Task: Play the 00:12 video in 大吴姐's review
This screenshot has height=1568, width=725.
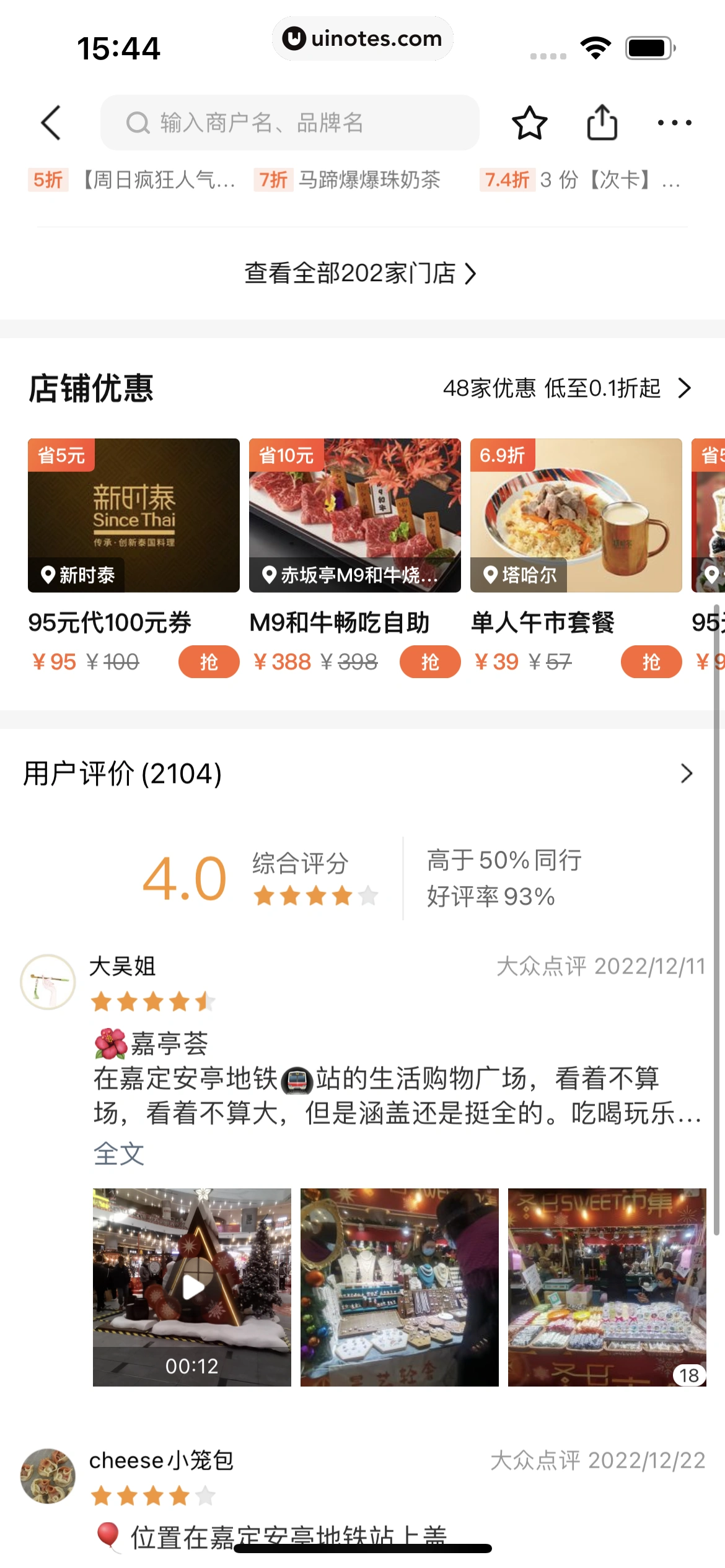Action: tap(192, 1287)
